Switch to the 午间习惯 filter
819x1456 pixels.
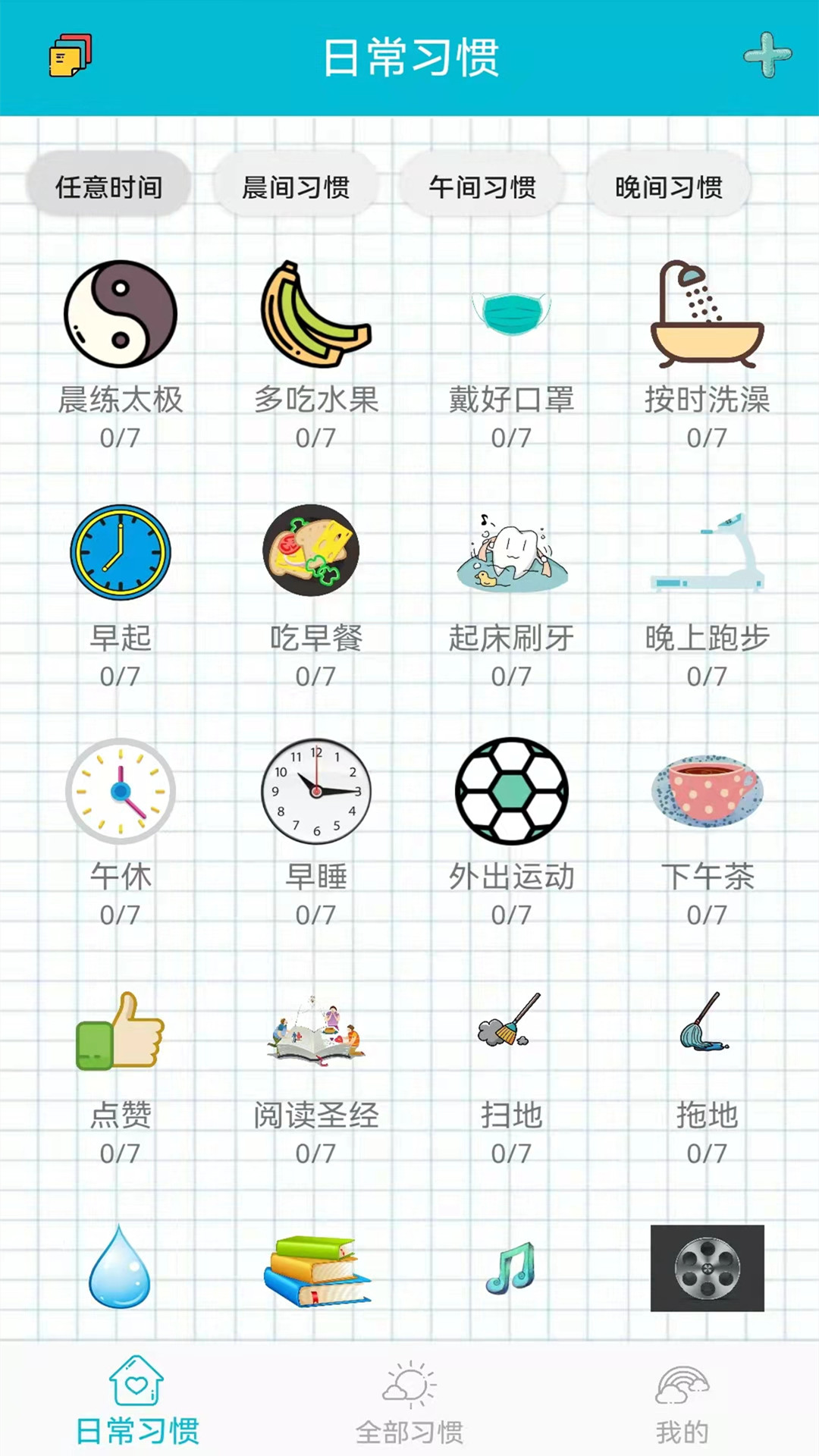coord(482,186)
